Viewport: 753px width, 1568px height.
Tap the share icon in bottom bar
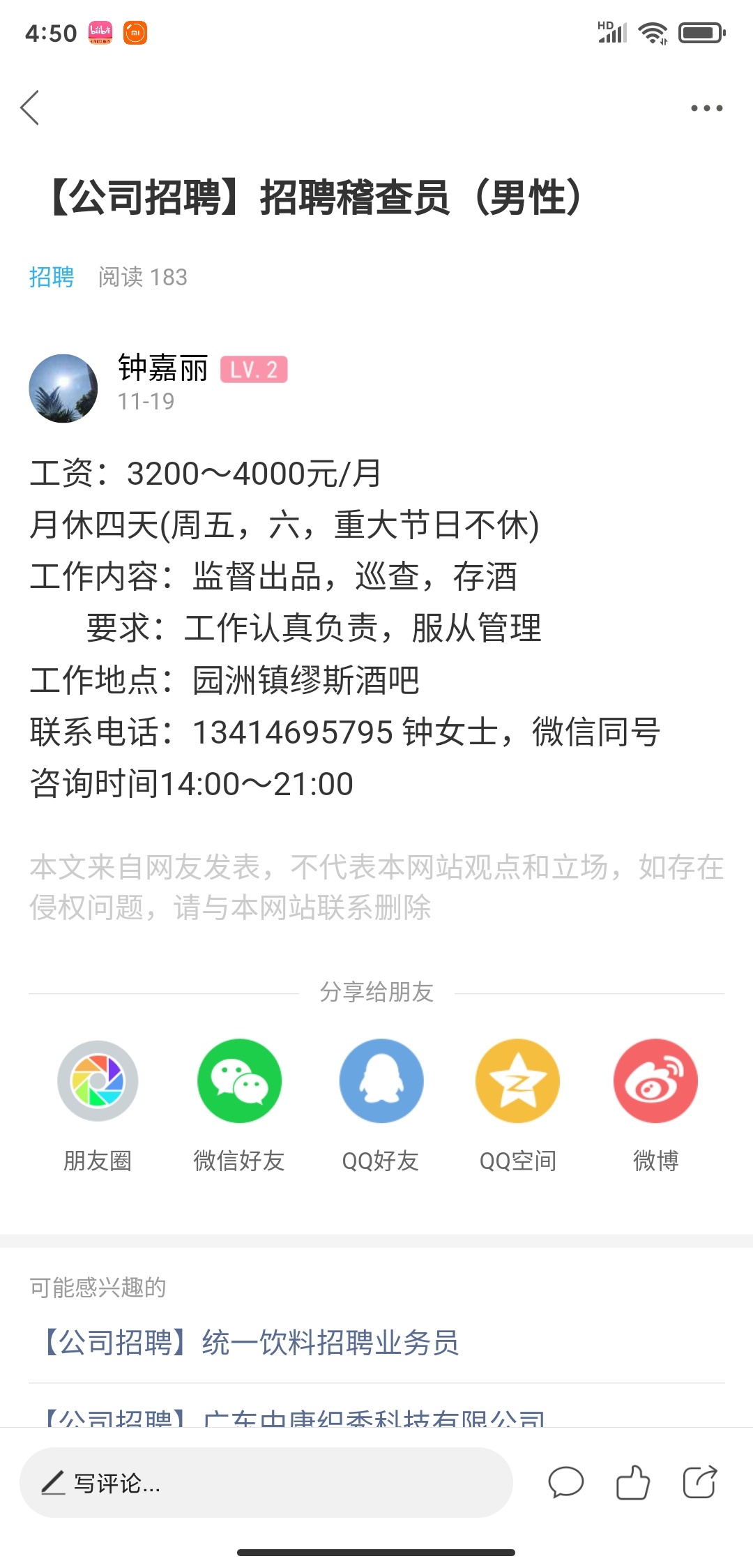click(700, 1482)
